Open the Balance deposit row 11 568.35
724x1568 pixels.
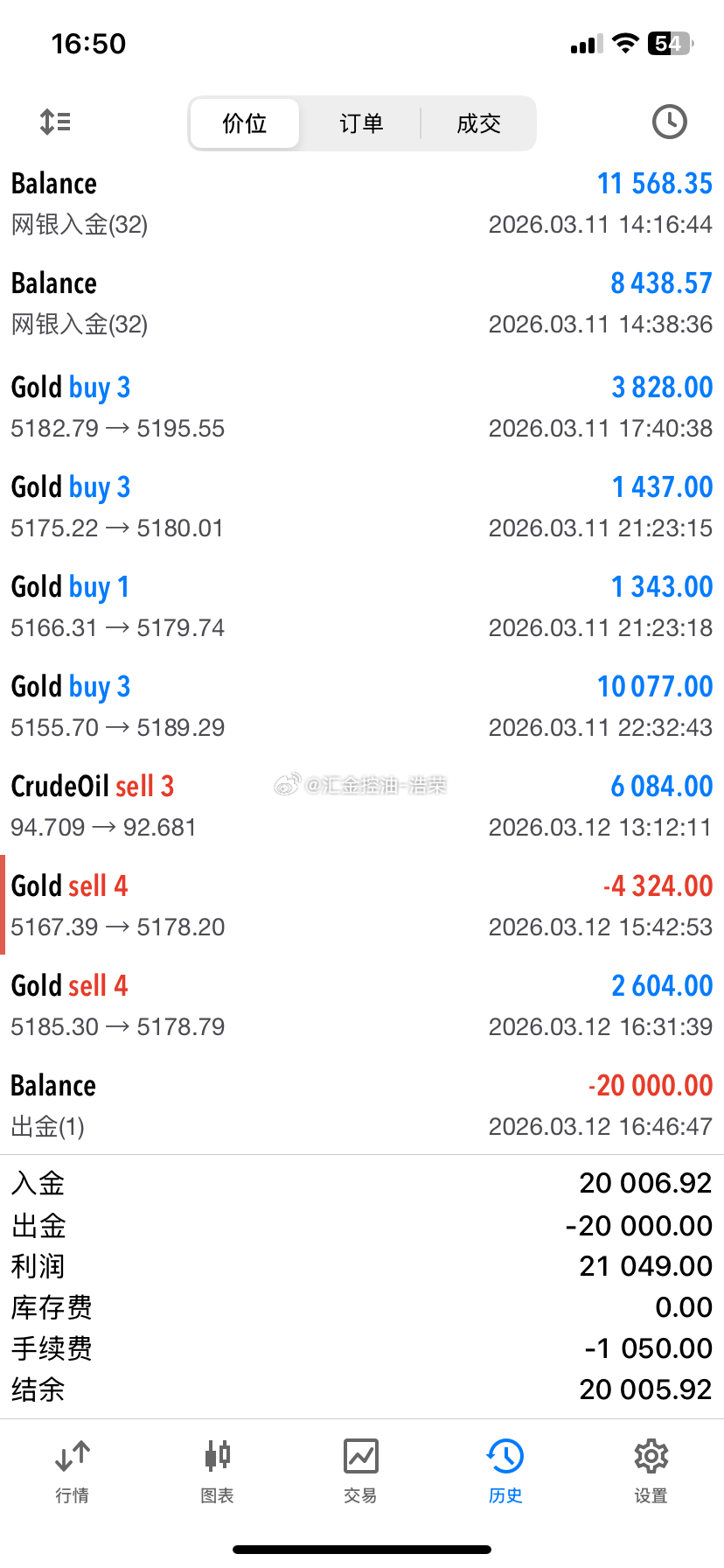pos(362,203)
